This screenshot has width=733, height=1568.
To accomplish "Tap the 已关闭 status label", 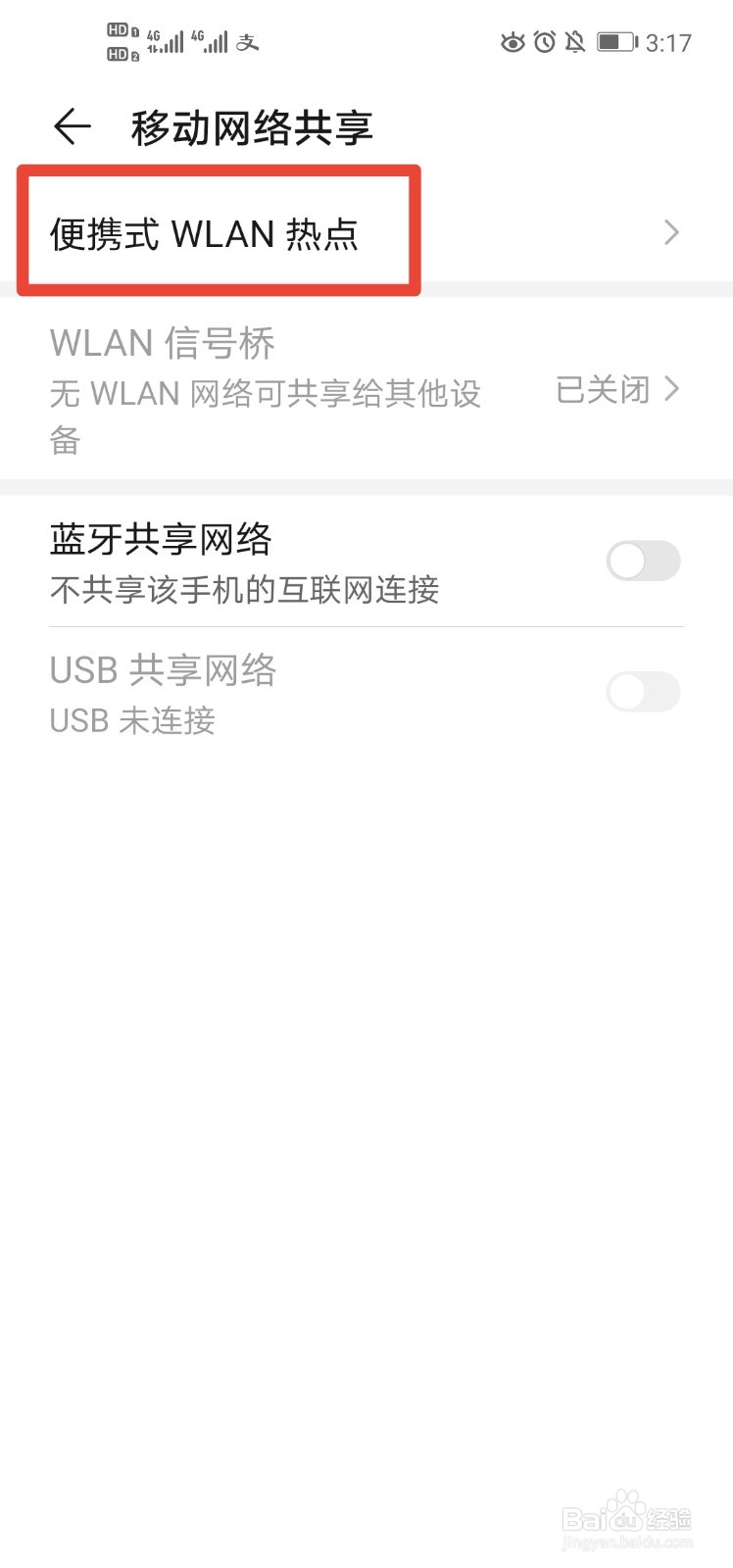I will (603, 389).
